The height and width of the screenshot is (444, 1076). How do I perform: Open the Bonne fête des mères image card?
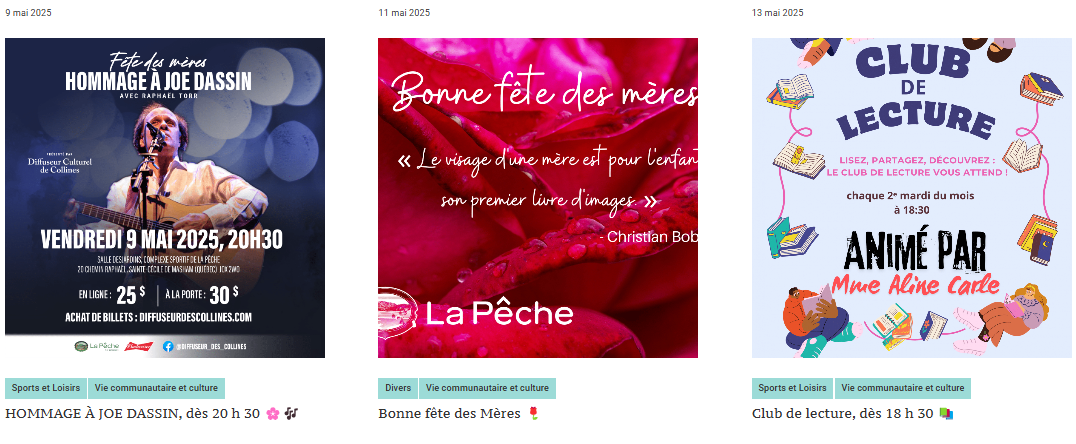point(538,198)
